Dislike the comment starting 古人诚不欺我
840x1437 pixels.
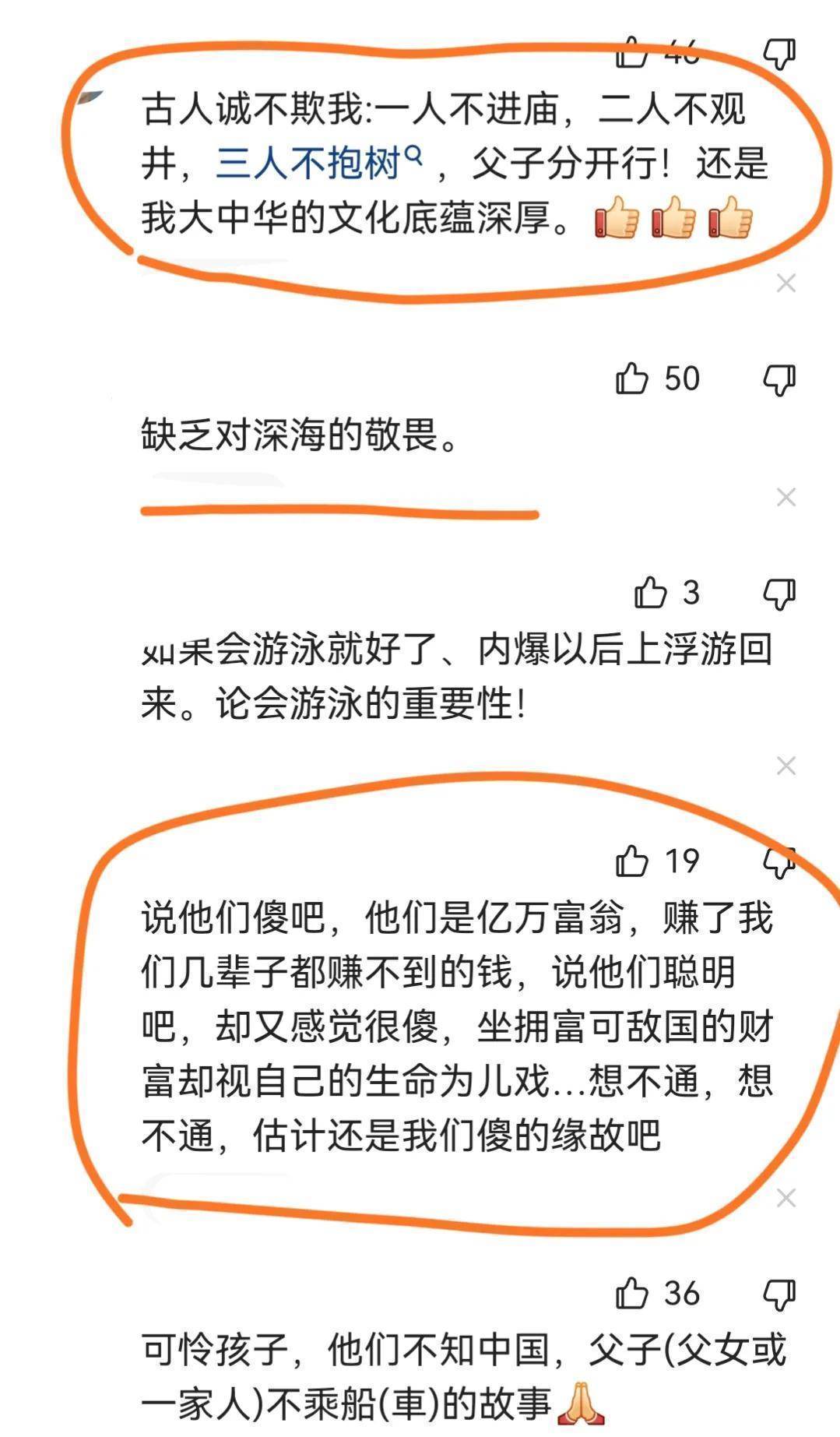click(778, 53)
